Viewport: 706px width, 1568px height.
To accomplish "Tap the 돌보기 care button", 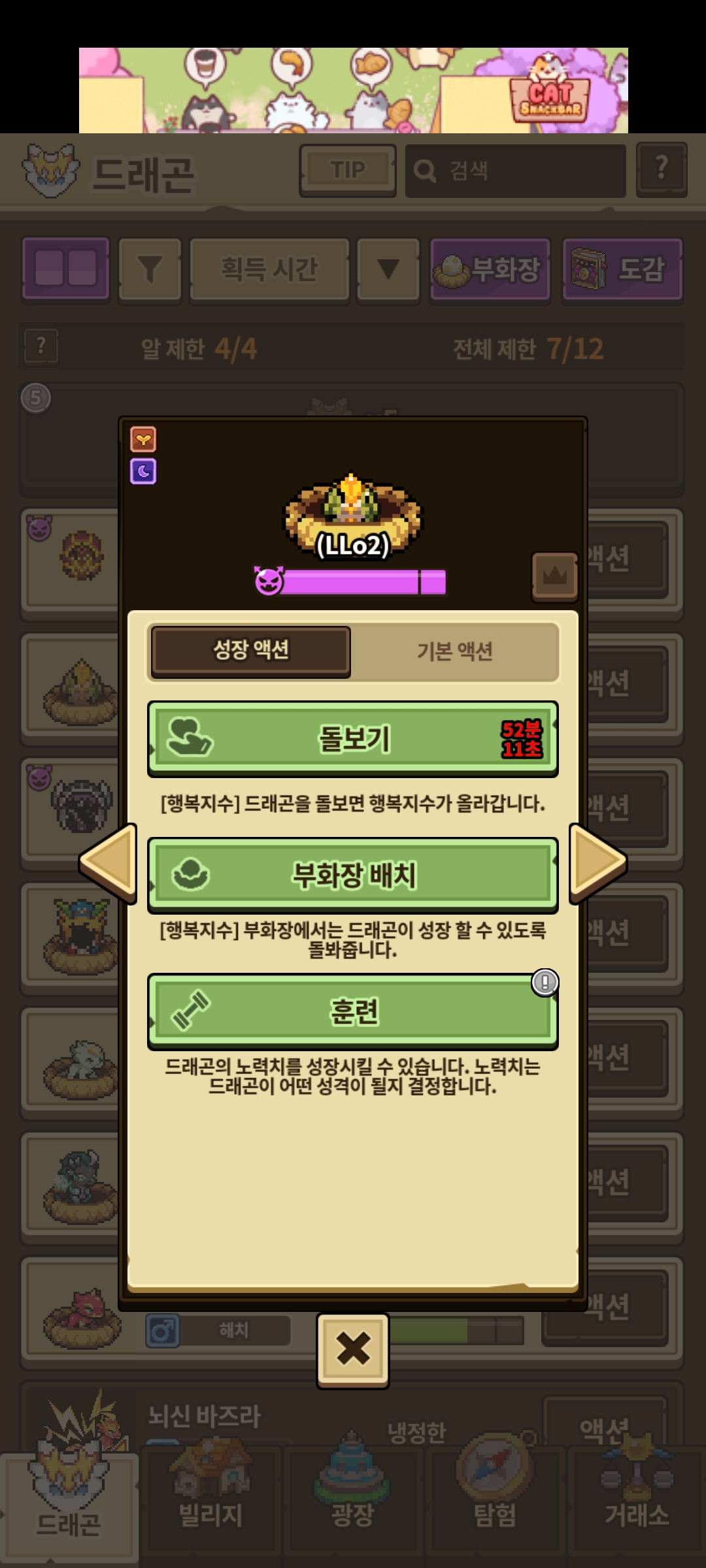I will 353,739.
